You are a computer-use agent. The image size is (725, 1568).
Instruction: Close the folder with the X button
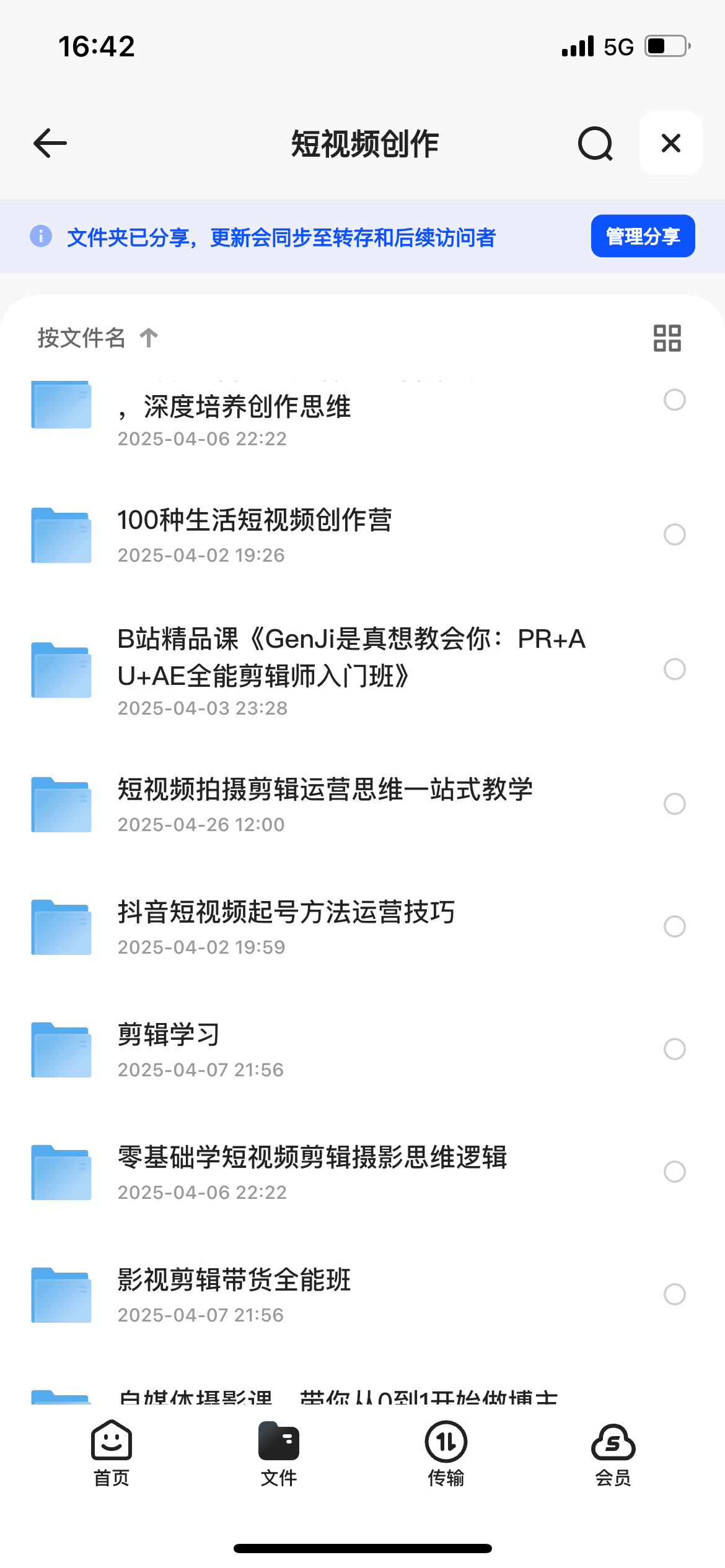pyautogui.click(x=671, y=143)
